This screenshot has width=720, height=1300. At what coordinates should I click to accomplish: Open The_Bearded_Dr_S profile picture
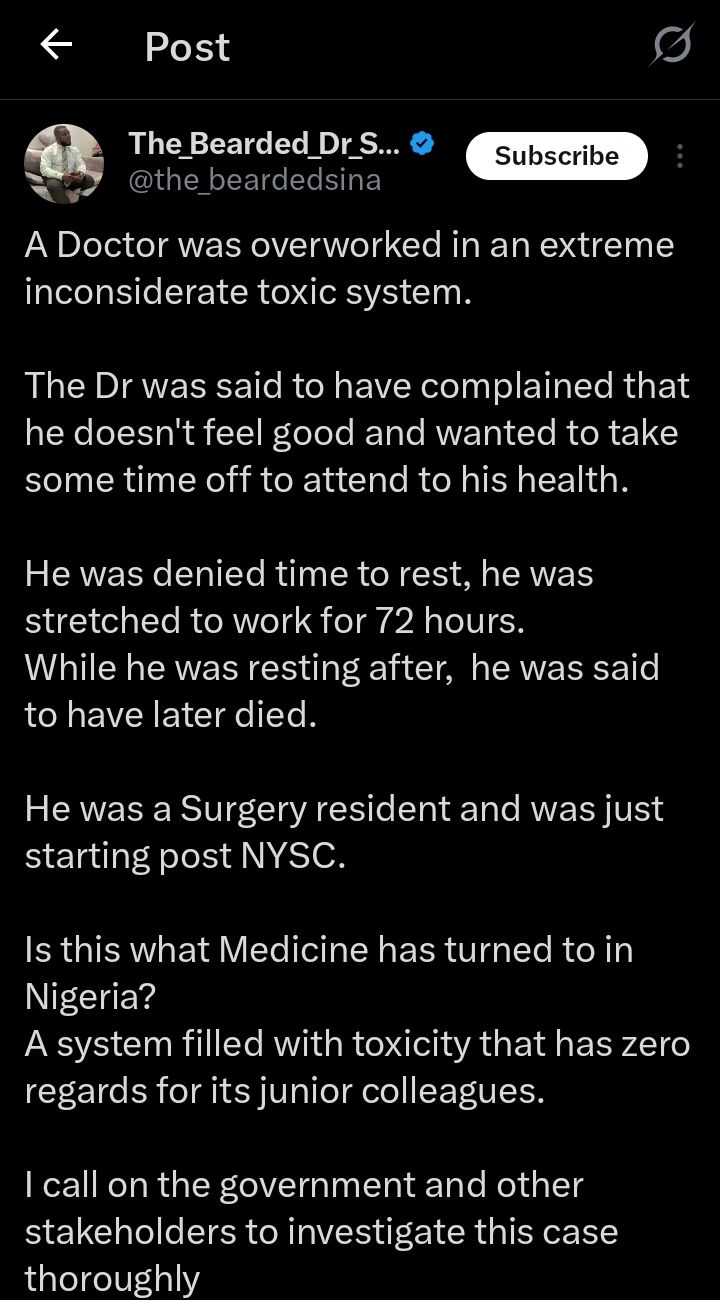(64, 163)
